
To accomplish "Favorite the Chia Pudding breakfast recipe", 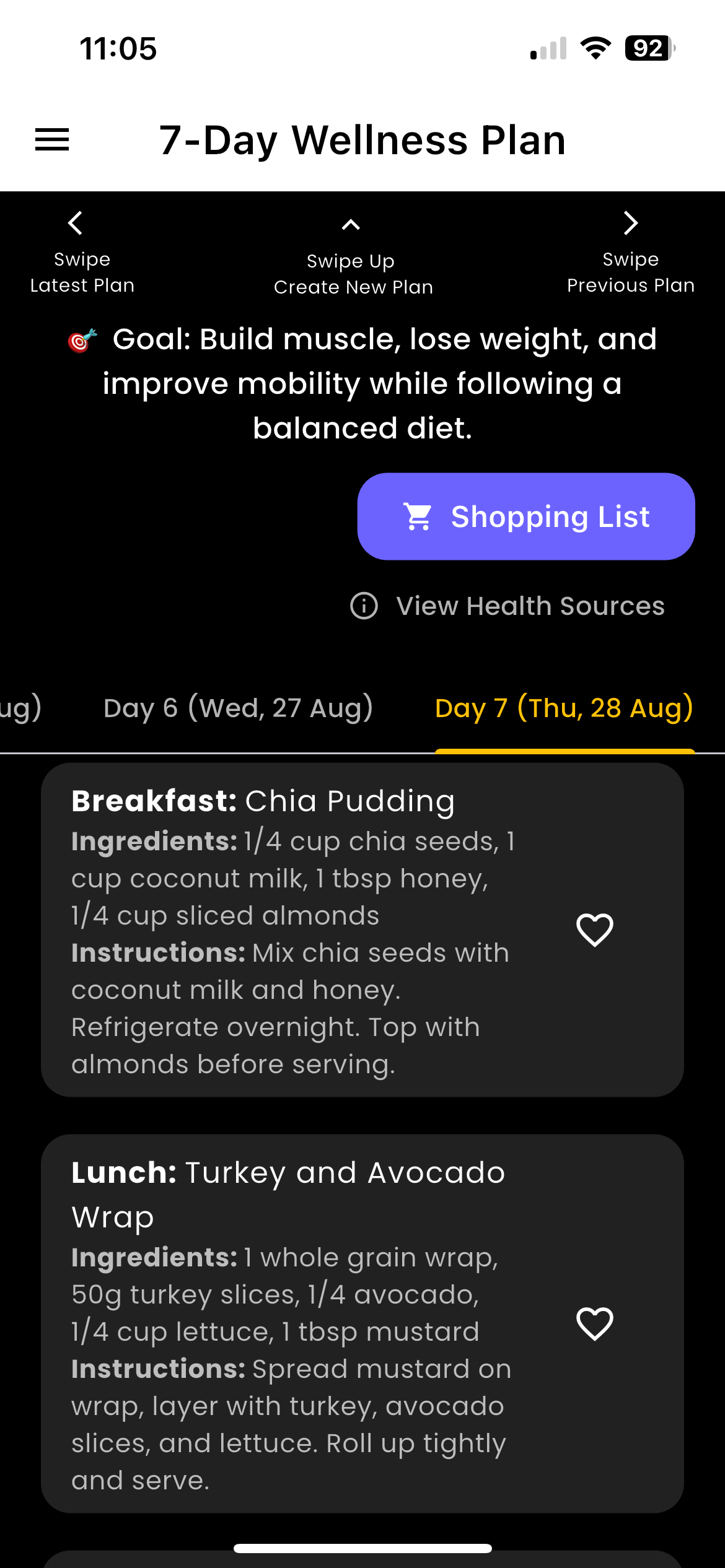I will point(594,929).
